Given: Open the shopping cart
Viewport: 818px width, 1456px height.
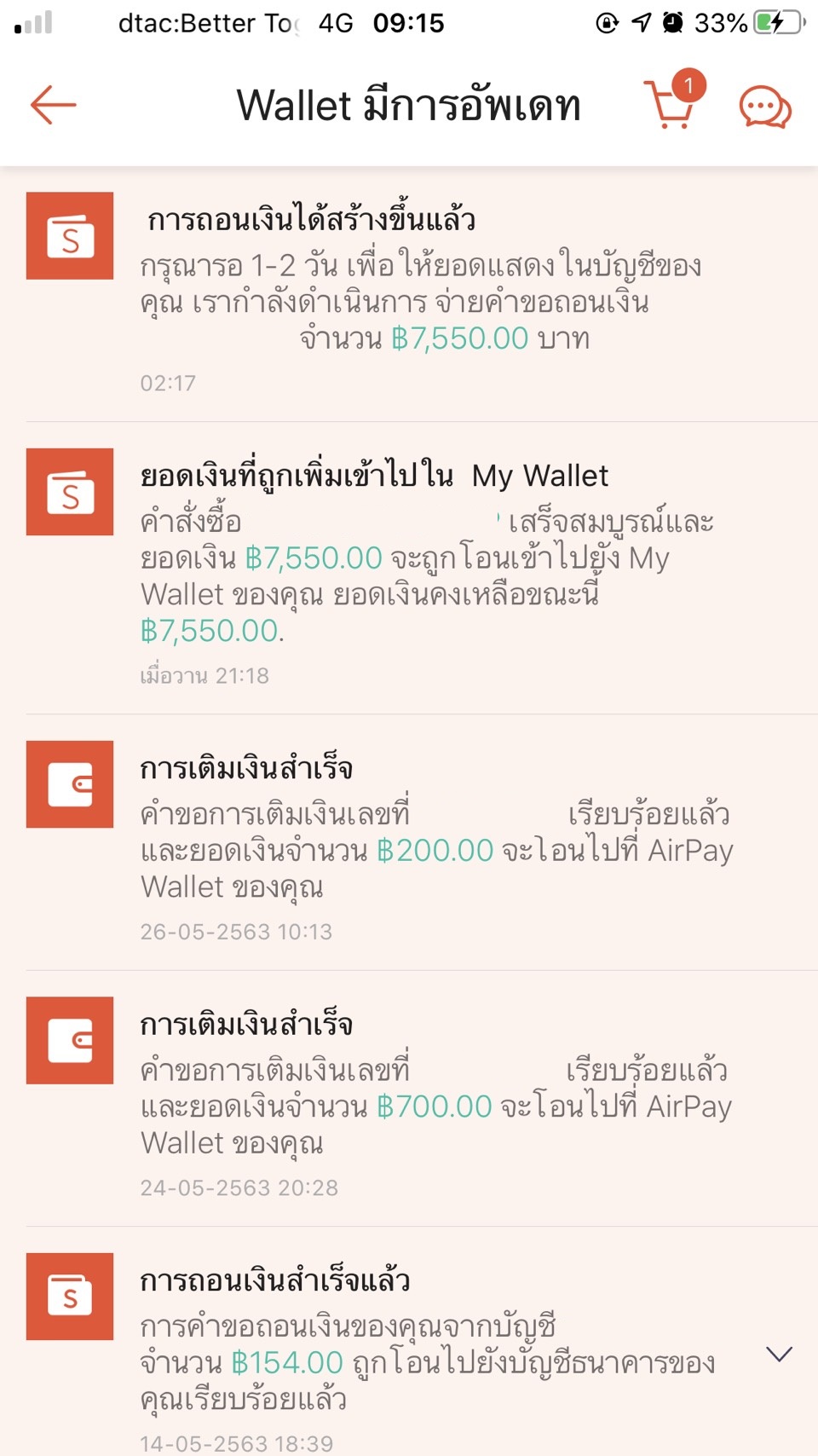Looking at the screenshot, I should [x=671, y=106].
